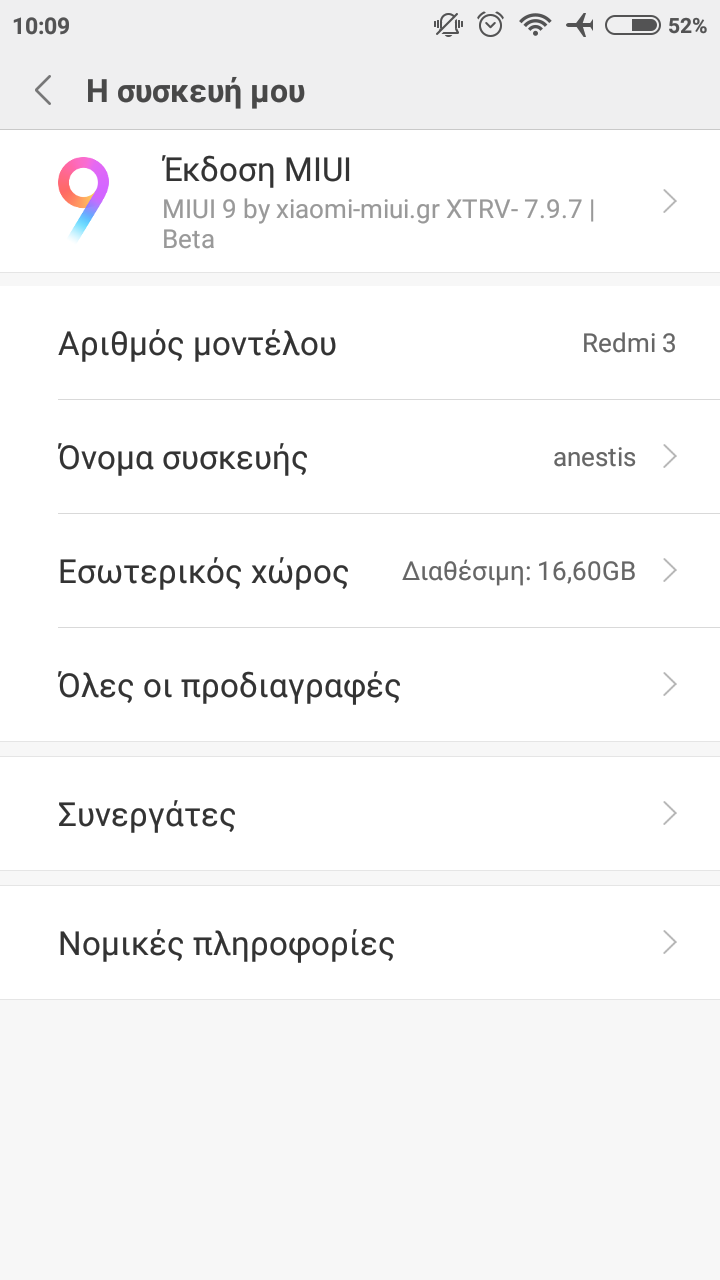Go back from Η συσκευή μου

[43, 91]
